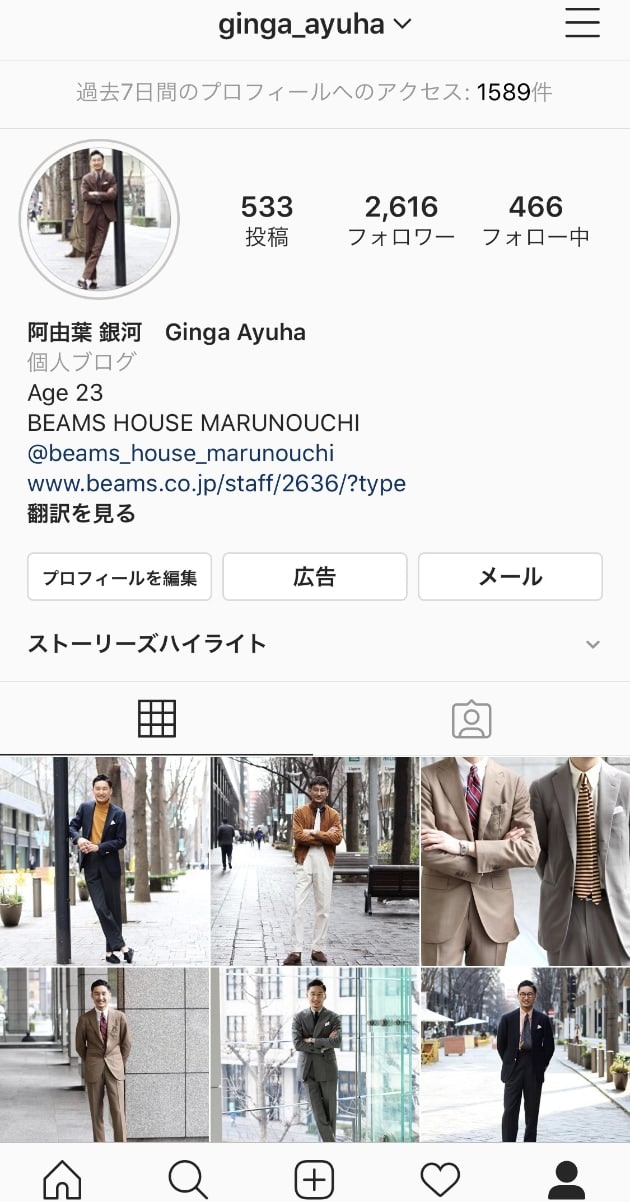This screenshot has width=630, height=1202.
Task: Open the post with two men in ties
Action: [525, 860]
